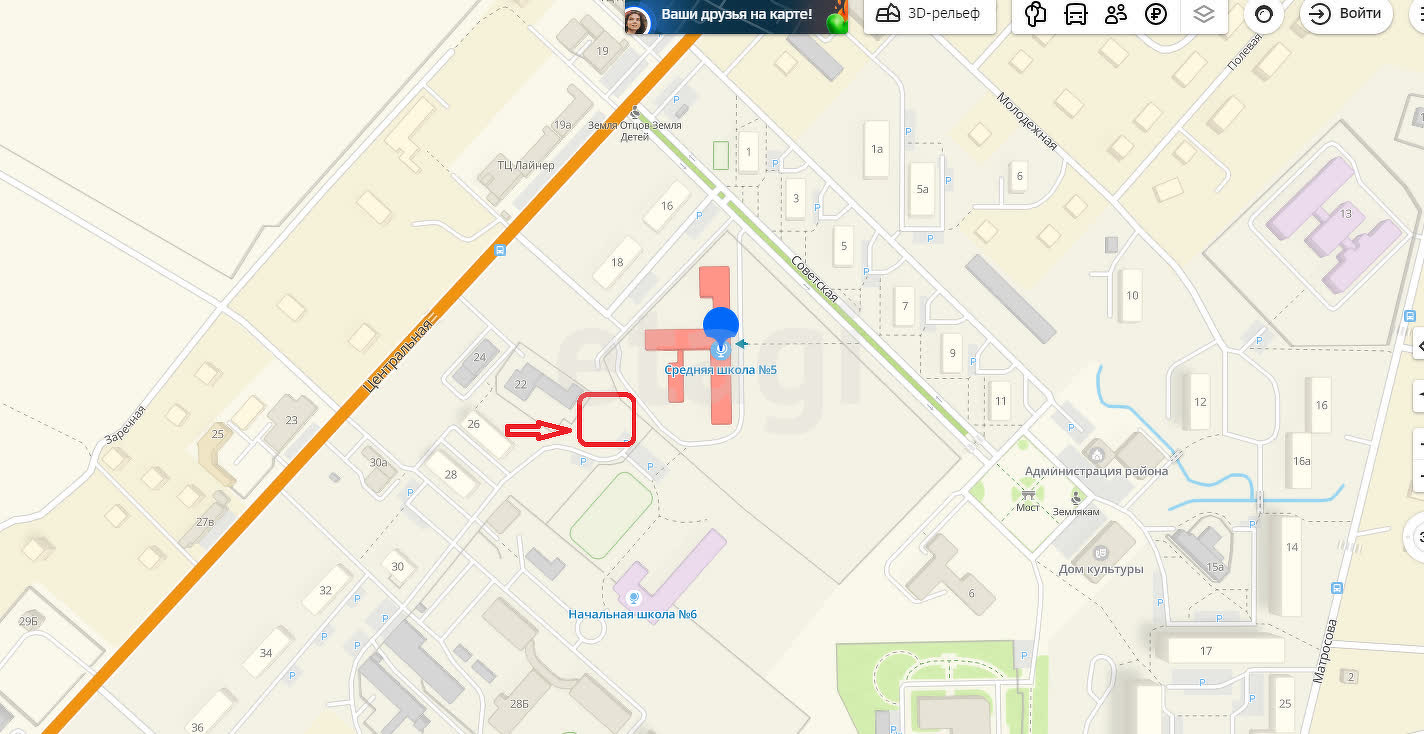Show the public transport bus layer

[x=1076, y=15]
